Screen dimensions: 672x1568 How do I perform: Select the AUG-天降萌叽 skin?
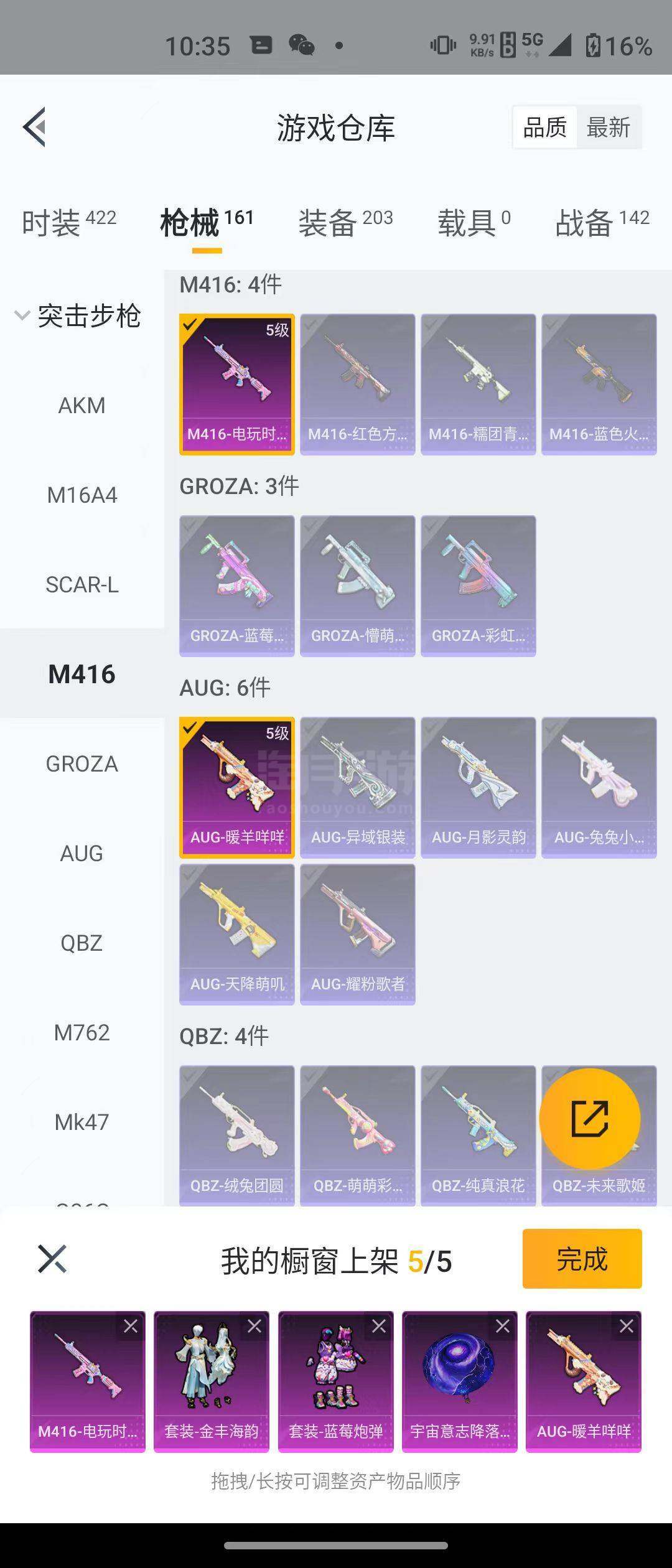tap(236, 934)
